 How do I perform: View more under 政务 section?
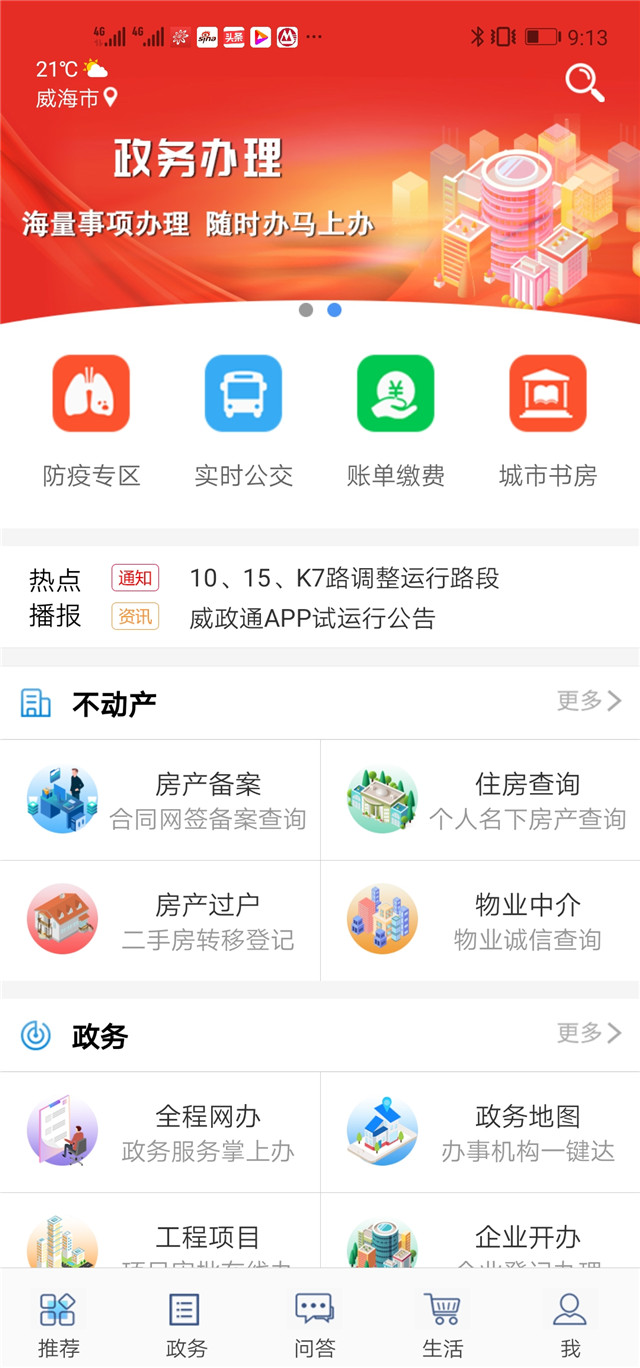(x=589, y=1033)
